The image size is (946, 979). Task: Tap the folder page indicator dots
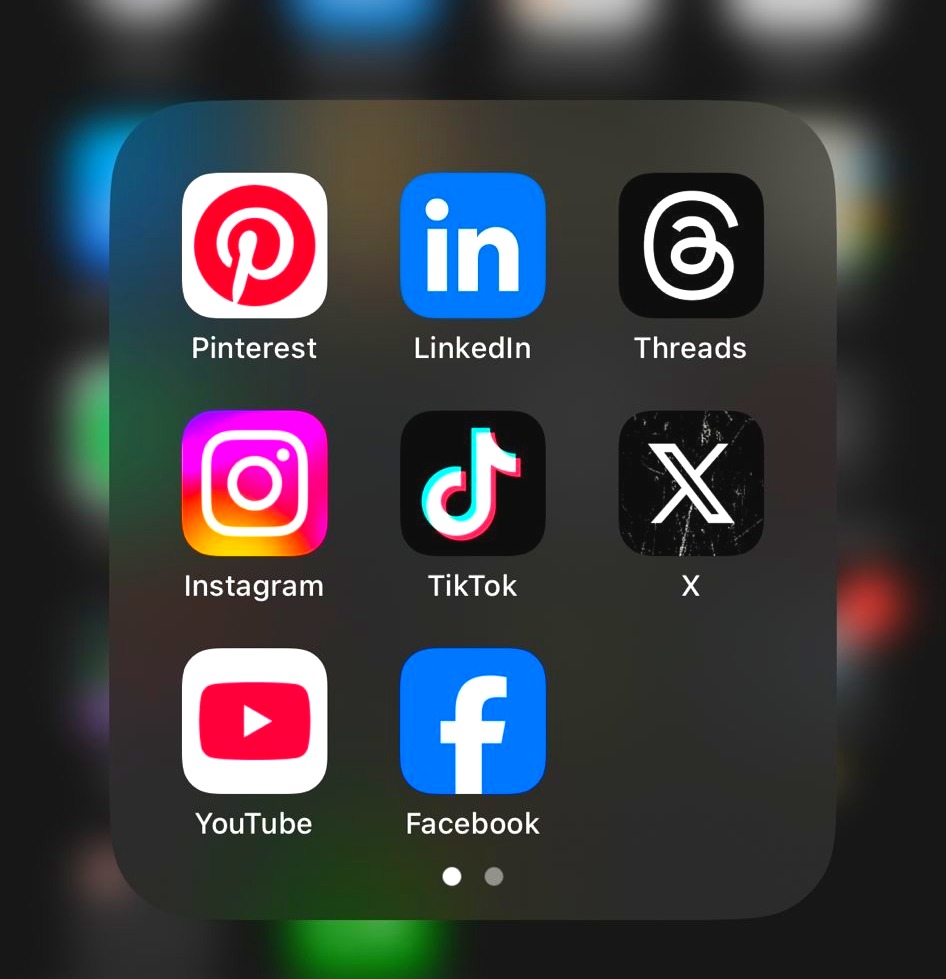coord(473,877)
